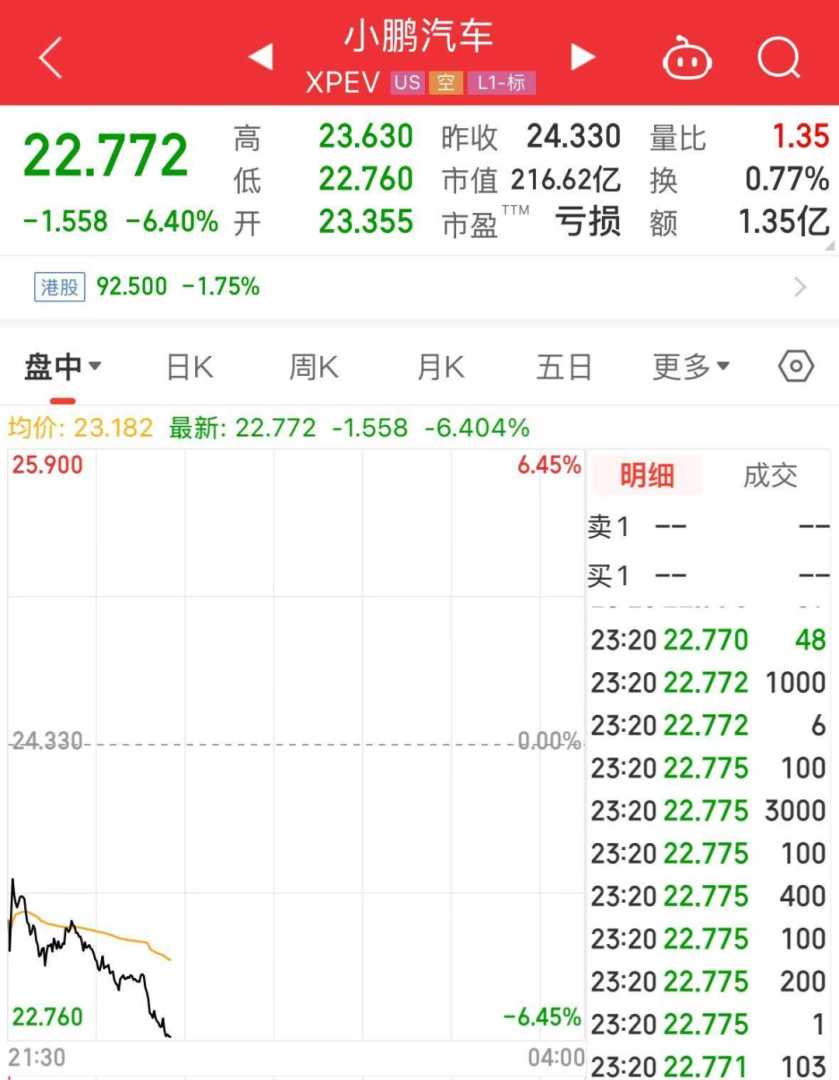
Task: Select the 五日 chart tab
Action: point(564,367)
